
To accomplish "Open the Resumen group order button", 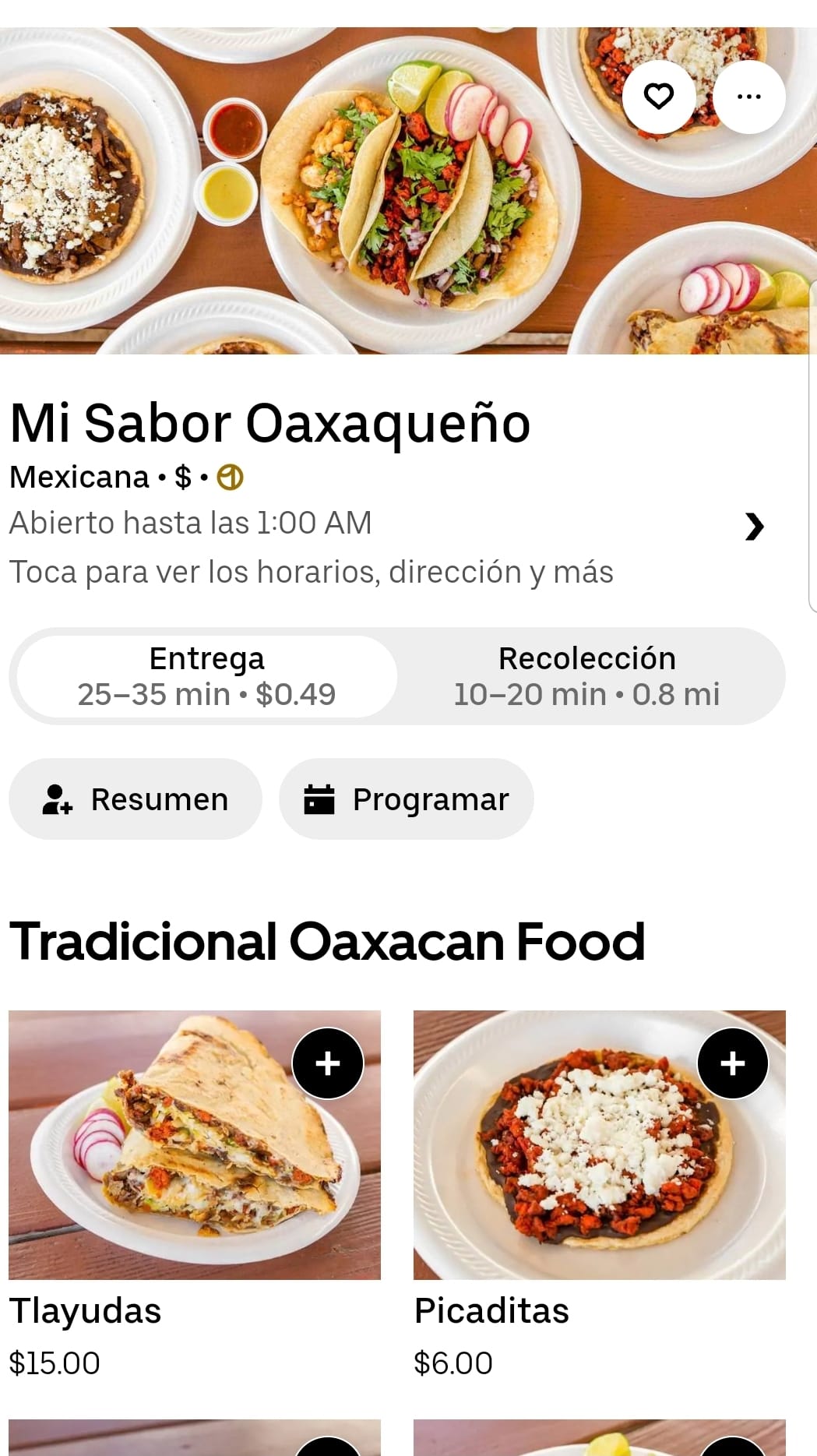I will click(x=136, y=799).
